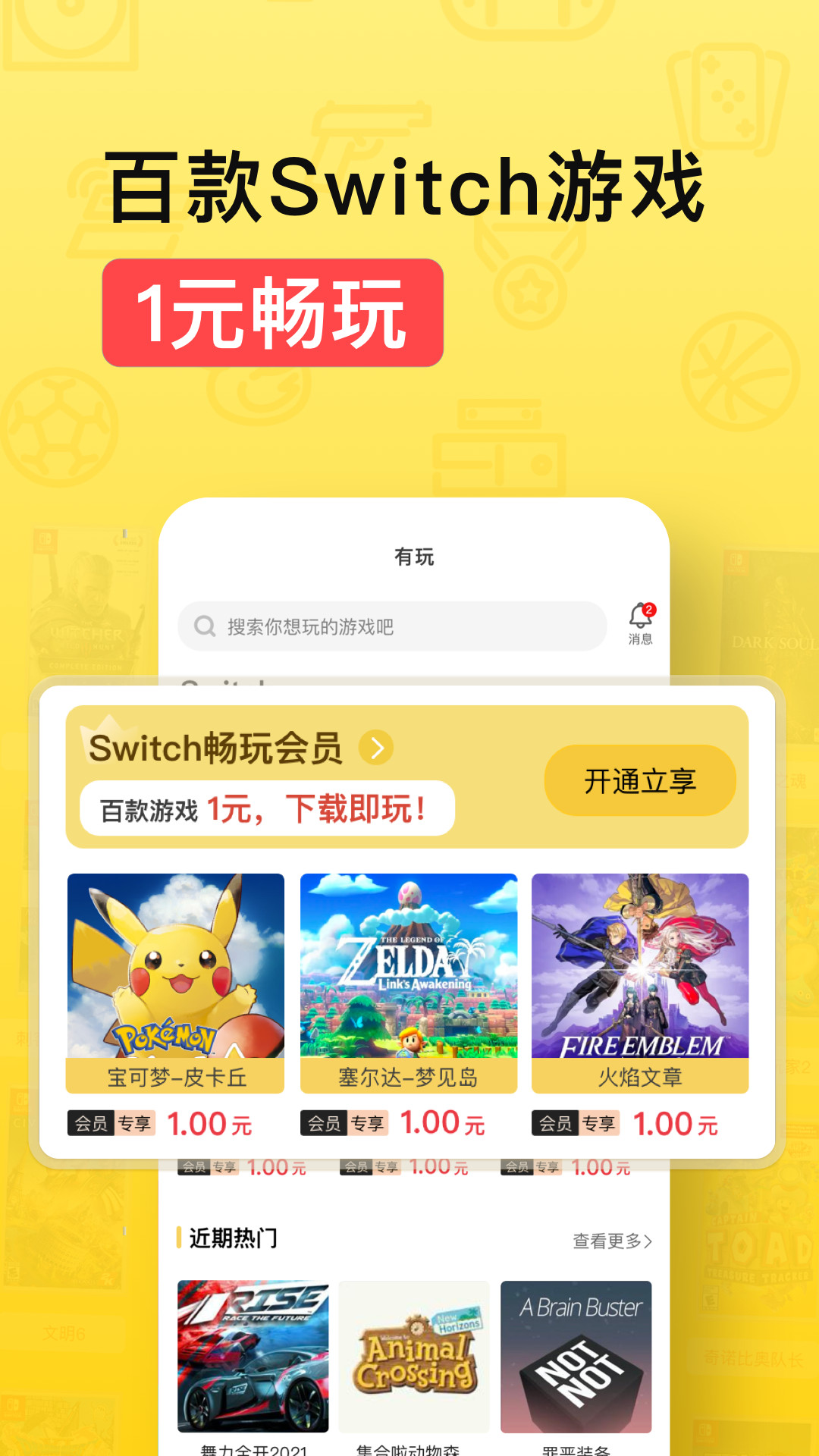819x1456 pixels.
Task: Tap the search magnifier icon
Action: point(203,626)
